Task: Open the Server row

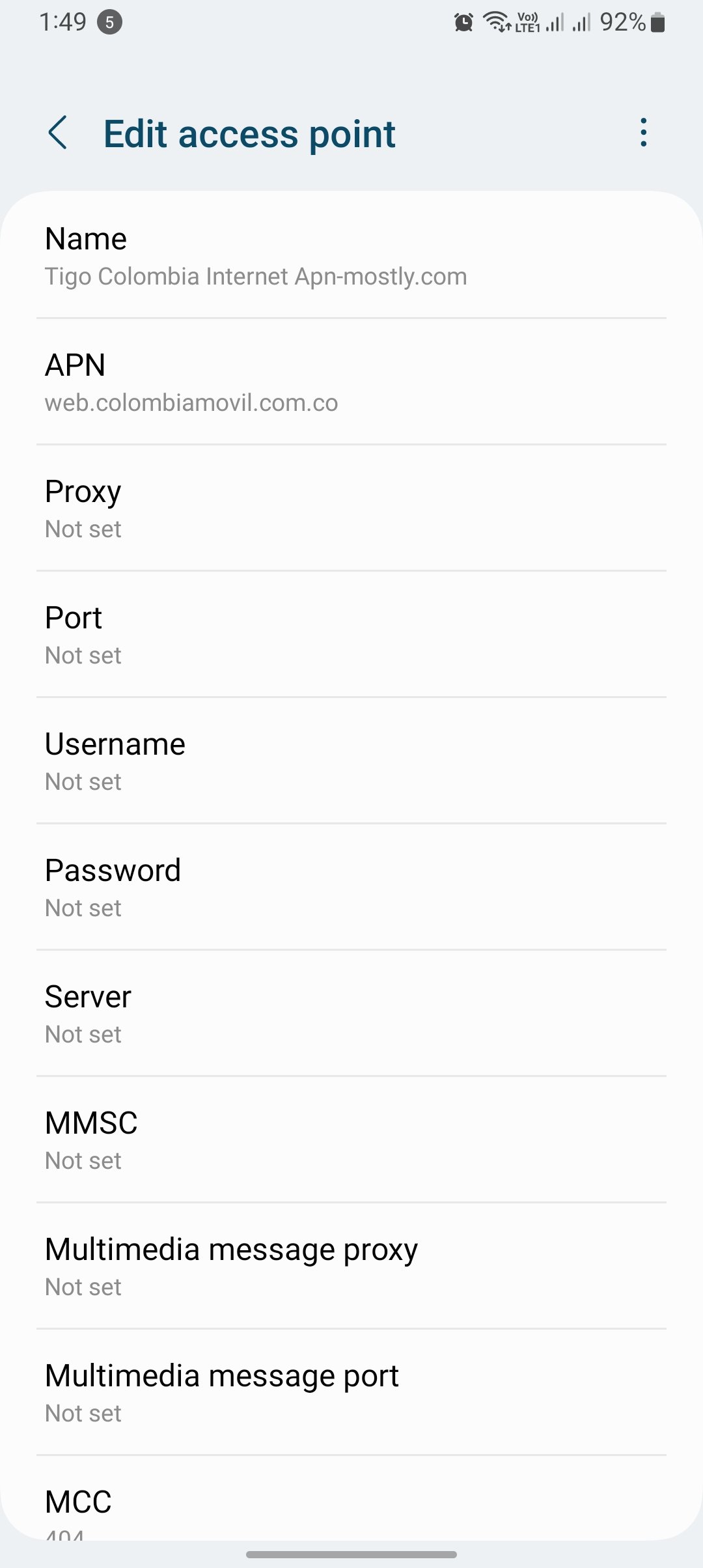Action: pyautogui.click(x=351, y=1015)
